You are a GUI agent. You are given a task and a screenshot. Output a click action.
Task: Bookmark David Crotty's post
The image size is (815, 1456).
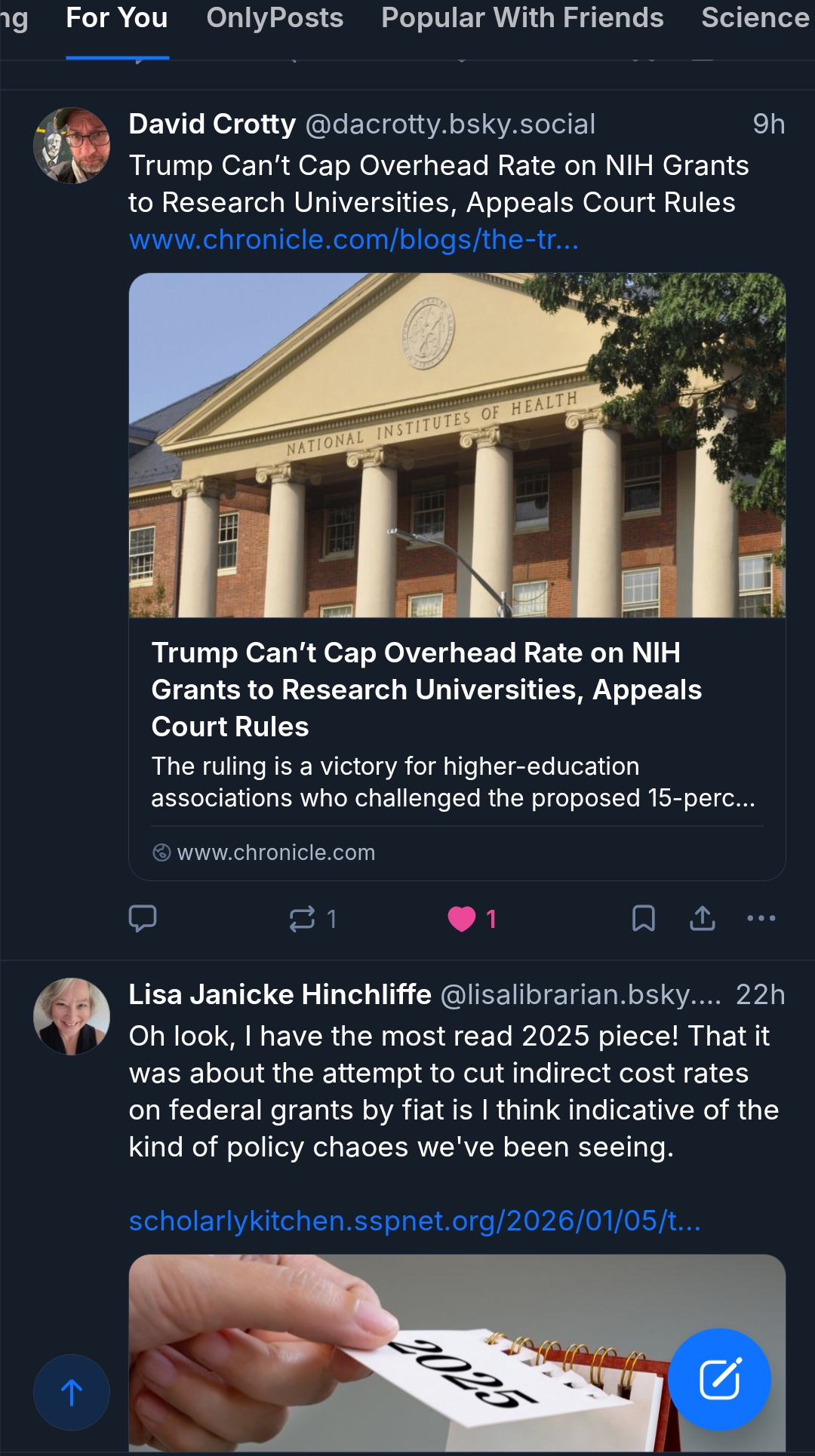tap(643, 918)
